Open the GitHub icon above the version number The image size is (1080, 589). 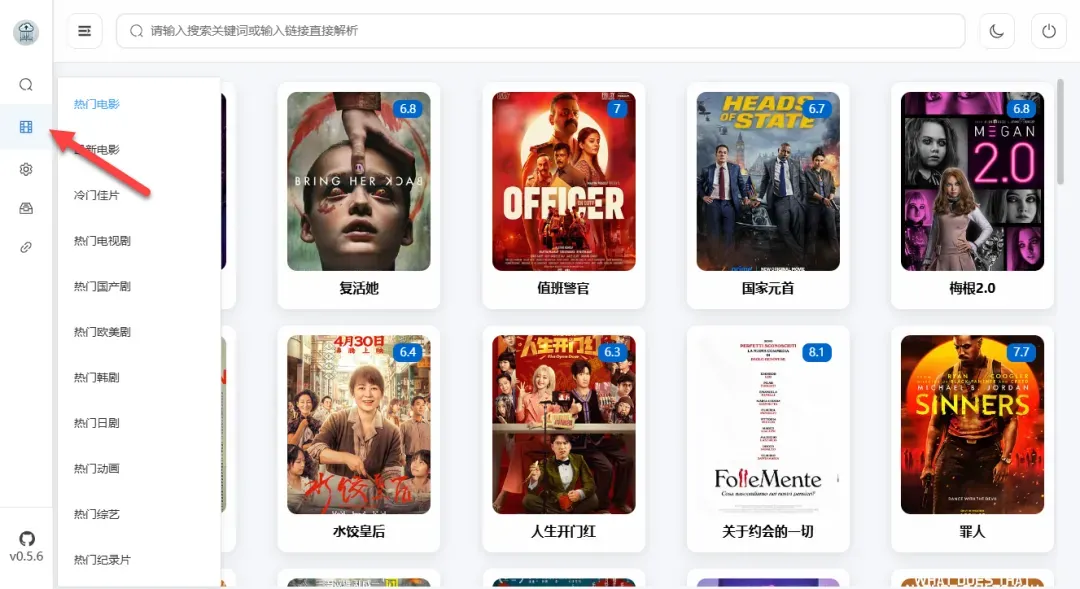point(26,538)
